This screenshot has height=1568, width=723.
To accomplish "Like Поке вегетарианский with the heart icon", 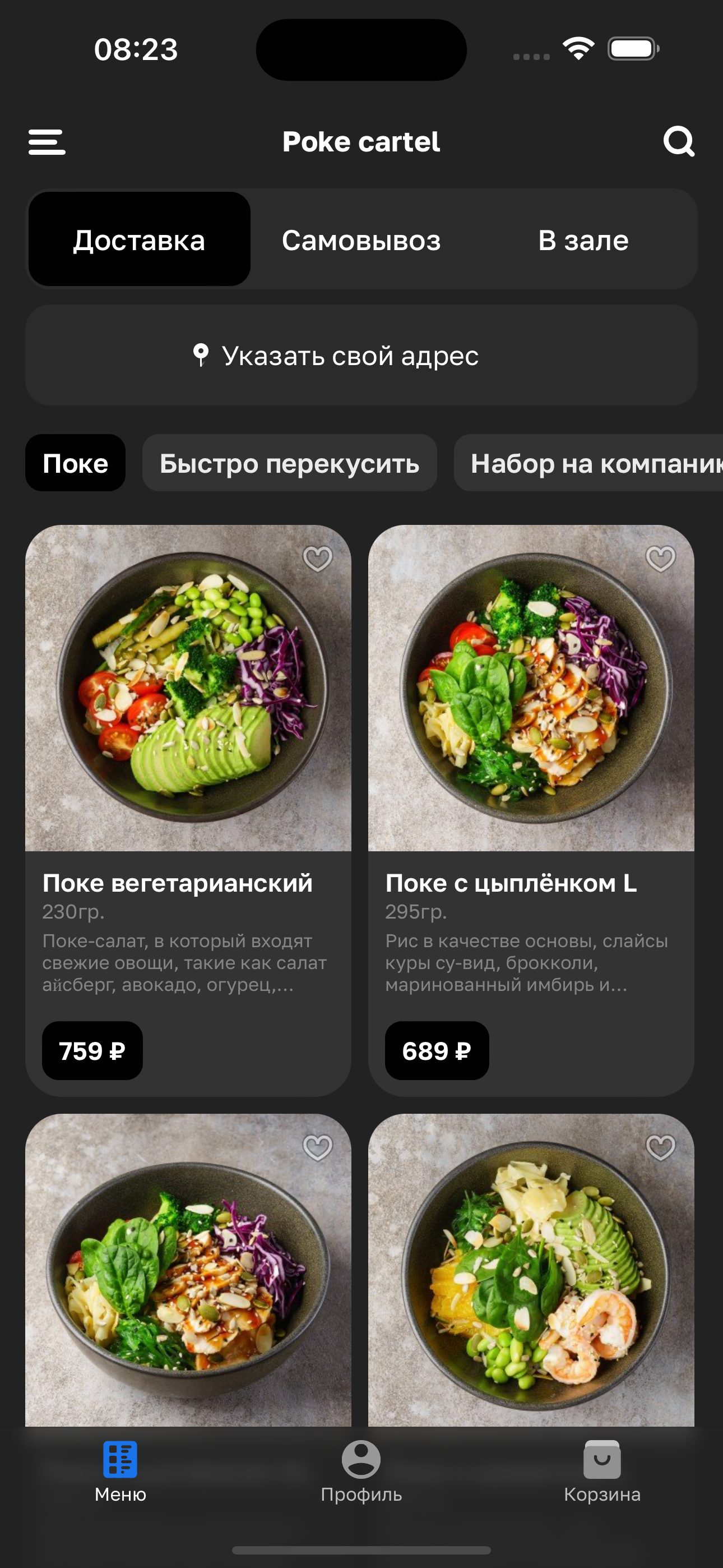I will (318, 558).
